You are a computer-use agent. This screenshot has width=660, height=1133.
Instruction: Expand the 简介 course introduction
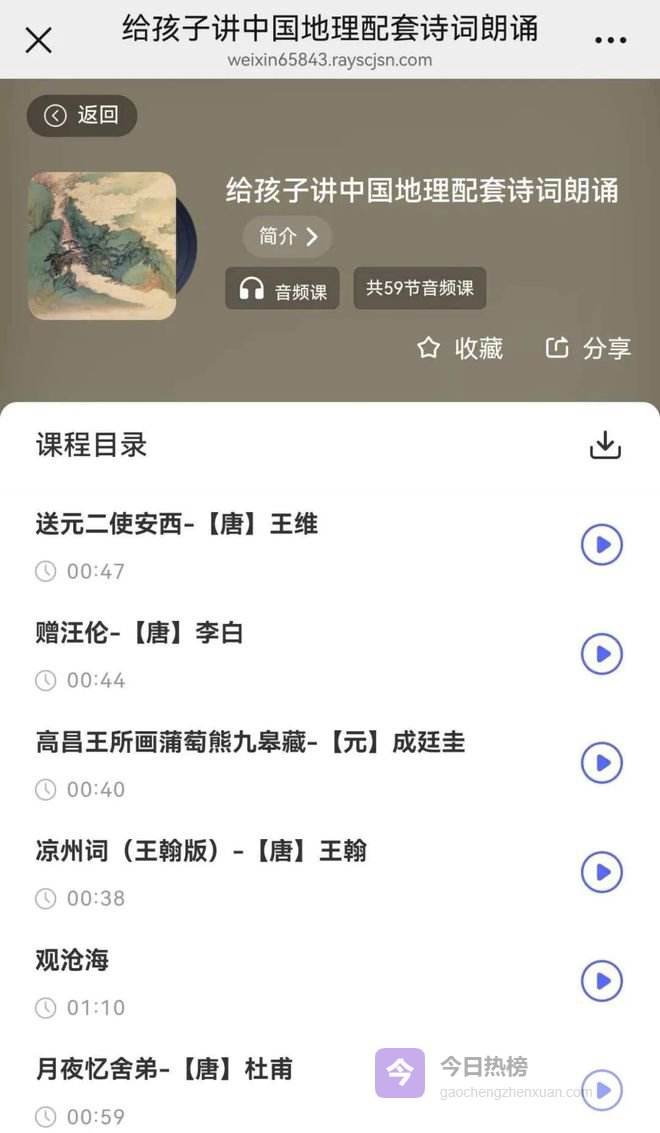coord(287,237)
